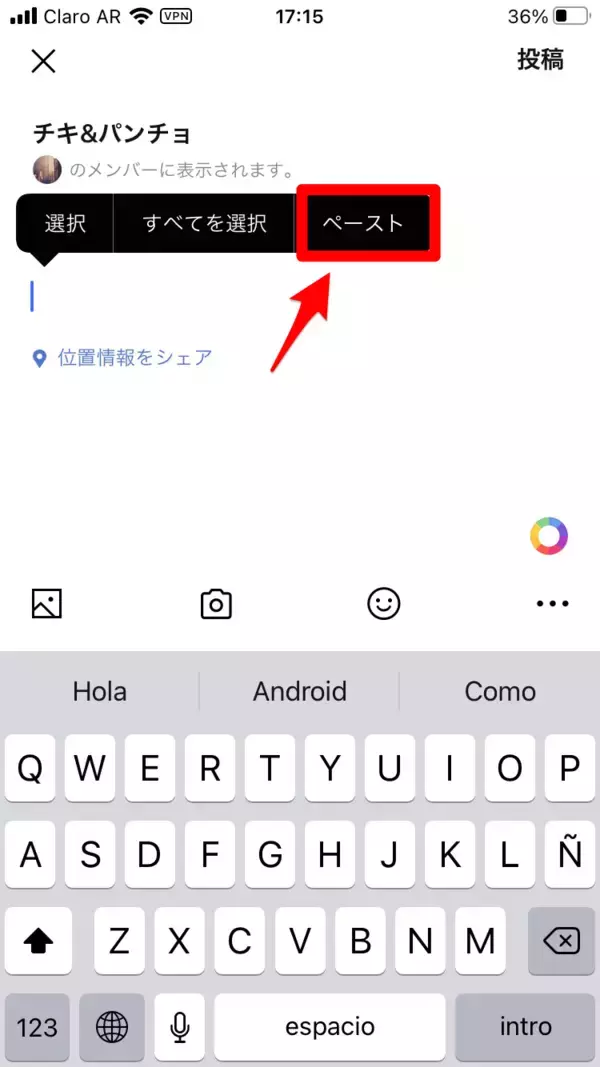The image size is (600, 1067).
Task: Close the post composer with the X
Action: tap(43, 61)
